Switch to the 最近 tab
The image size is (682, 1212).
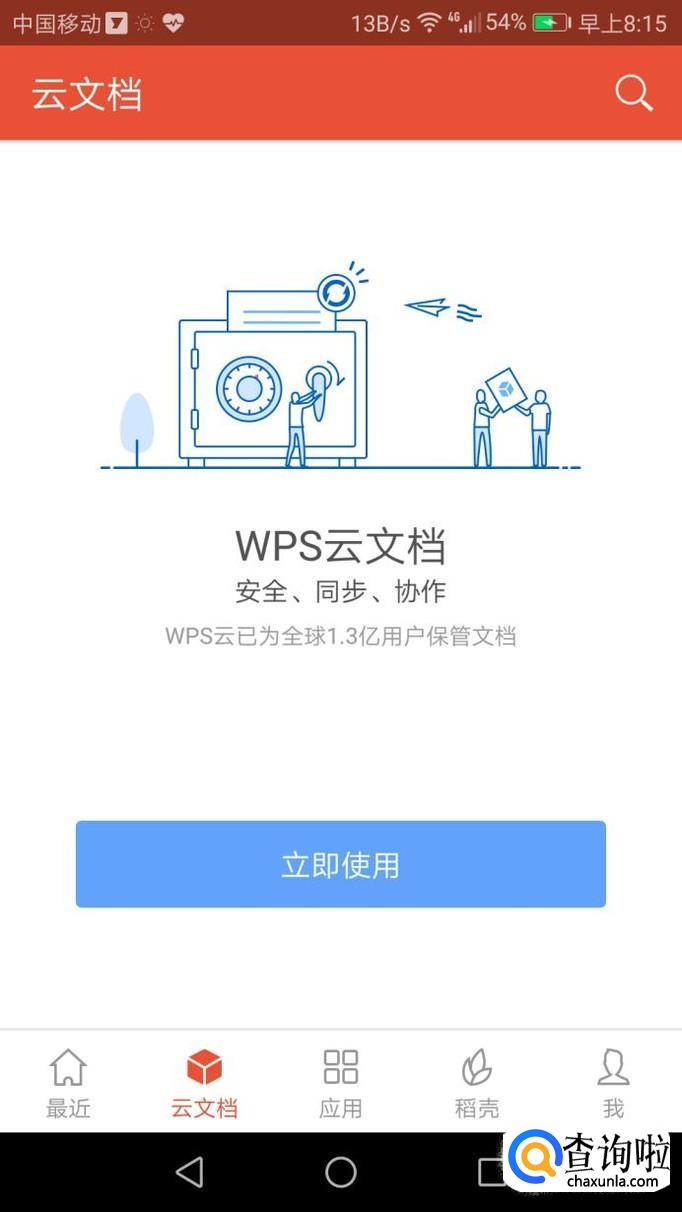68,1082
